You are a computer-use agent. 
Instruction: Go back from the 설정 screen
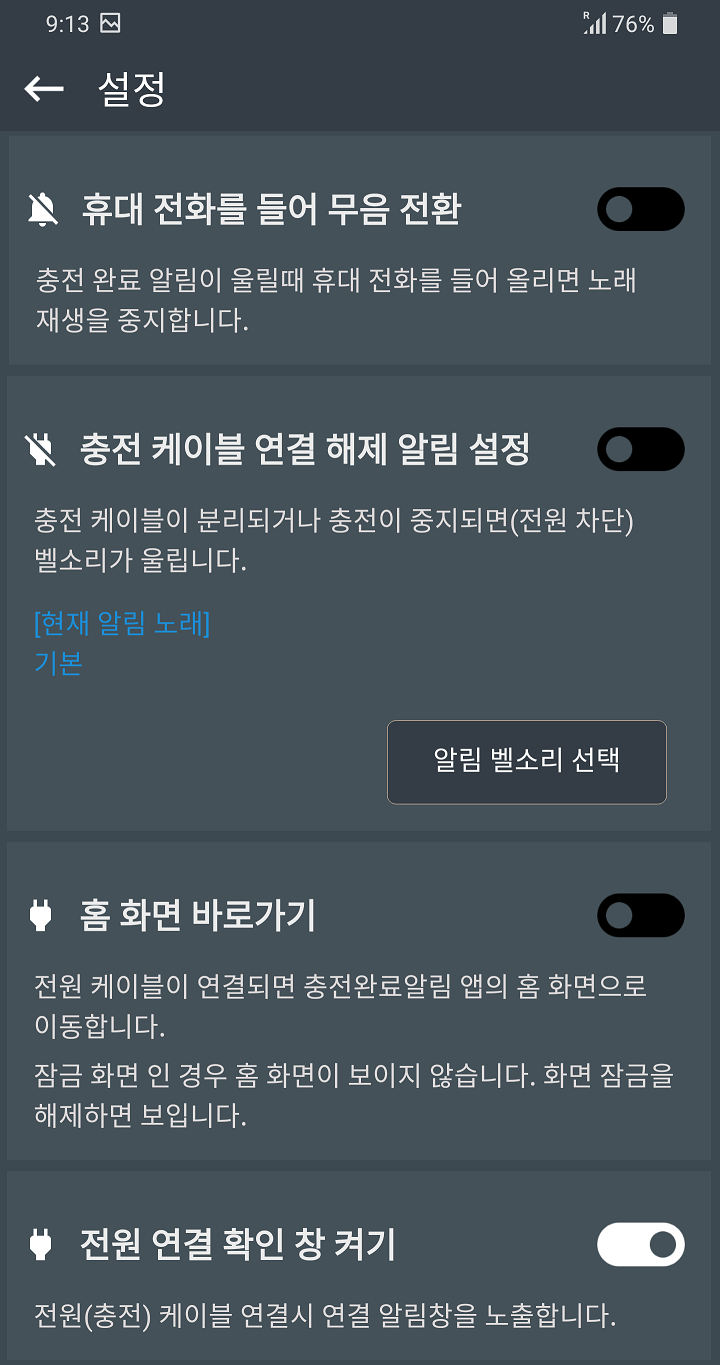tap(44, 89)
